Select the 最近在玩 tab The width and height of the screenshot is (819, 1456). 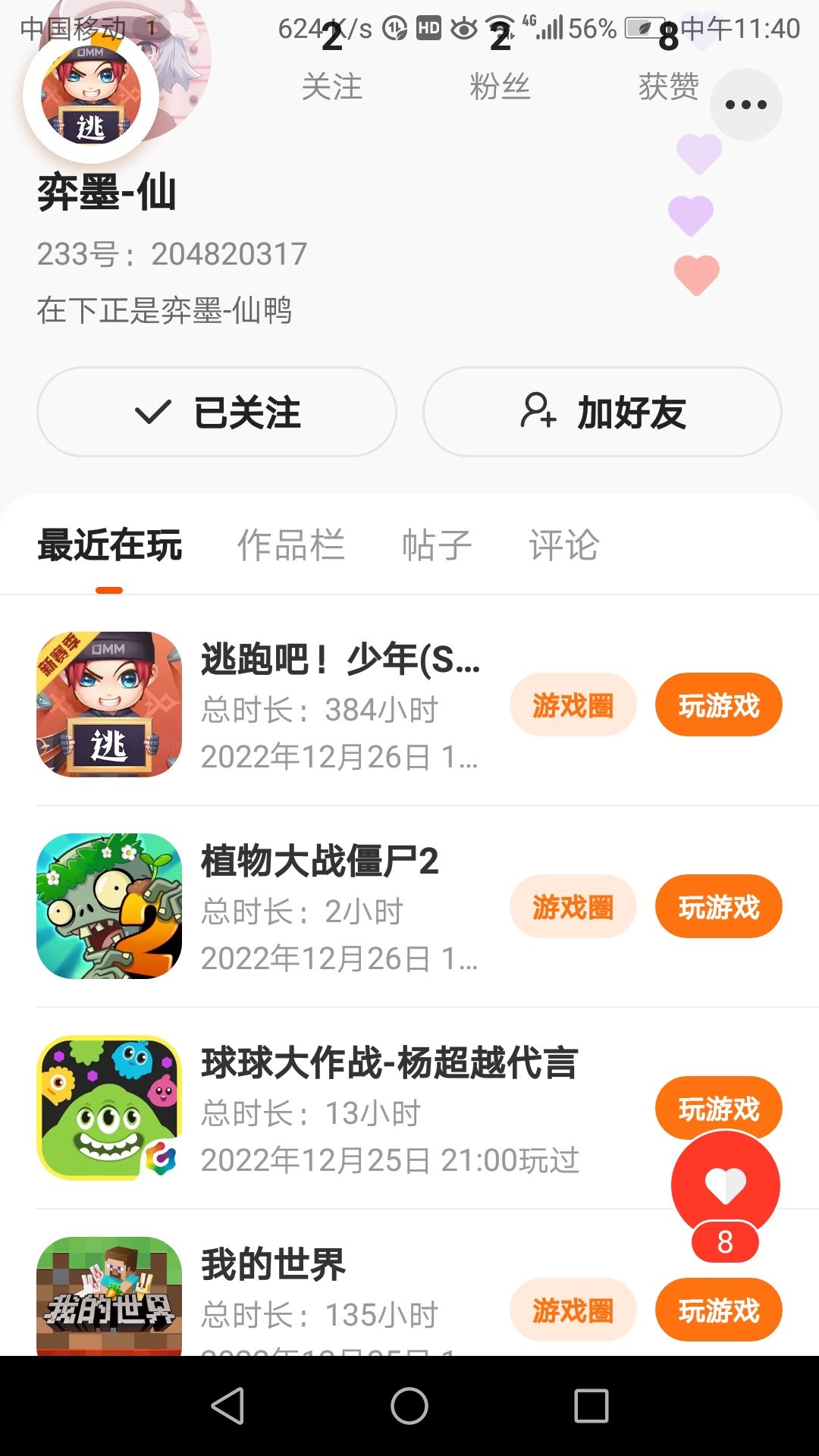tap(110, 545)
